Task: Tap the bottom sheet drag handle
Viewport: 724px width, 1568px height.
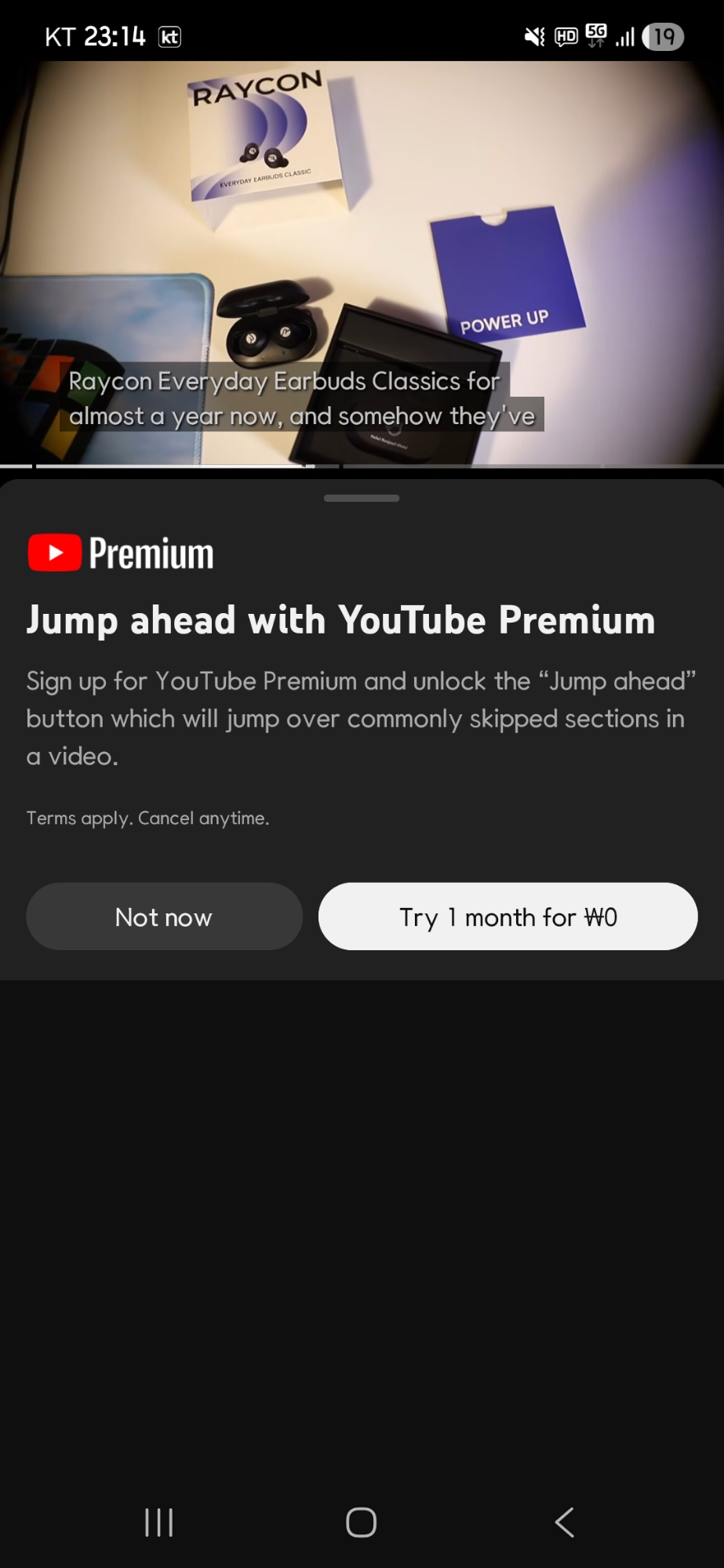Action: 362,498
